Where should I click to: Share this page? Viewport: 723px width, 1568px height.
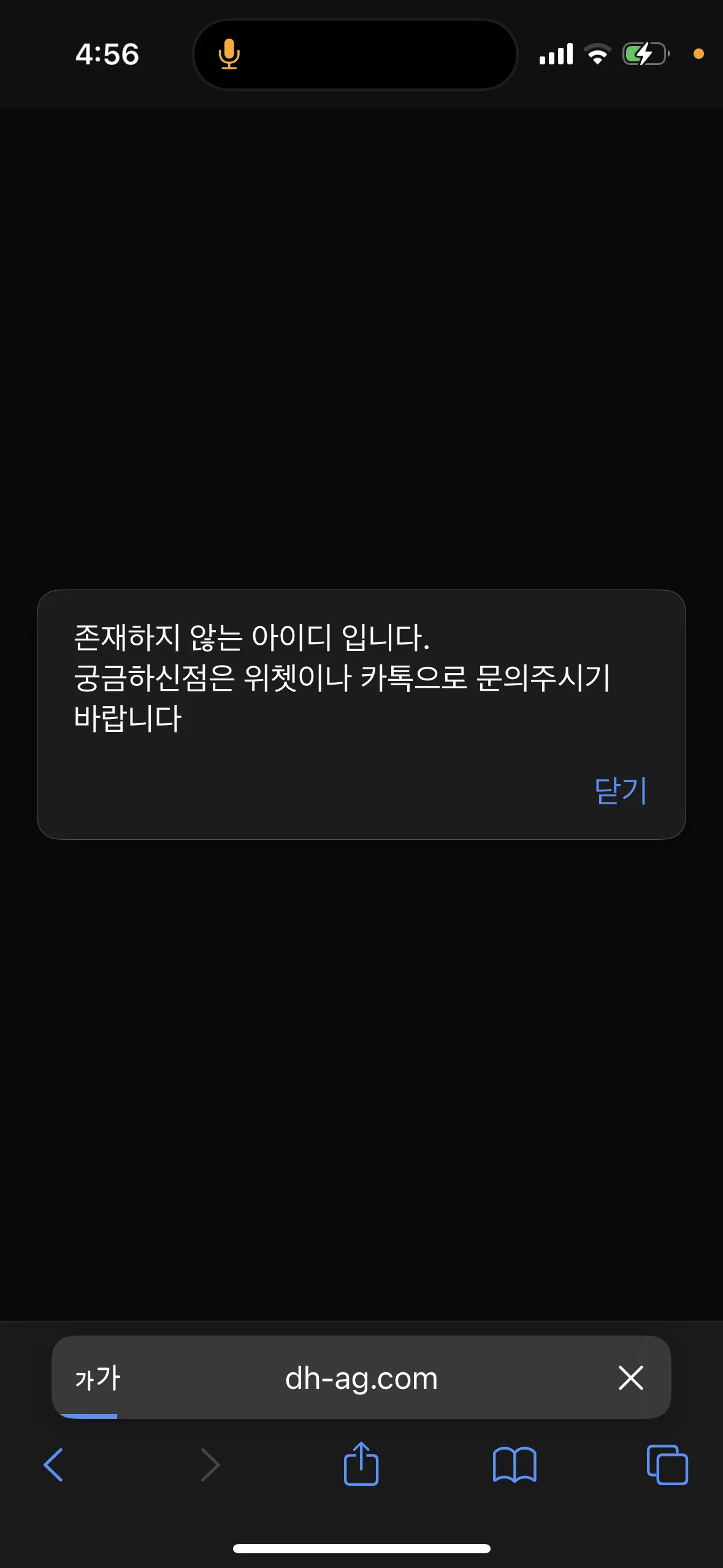coord(361,1464)
